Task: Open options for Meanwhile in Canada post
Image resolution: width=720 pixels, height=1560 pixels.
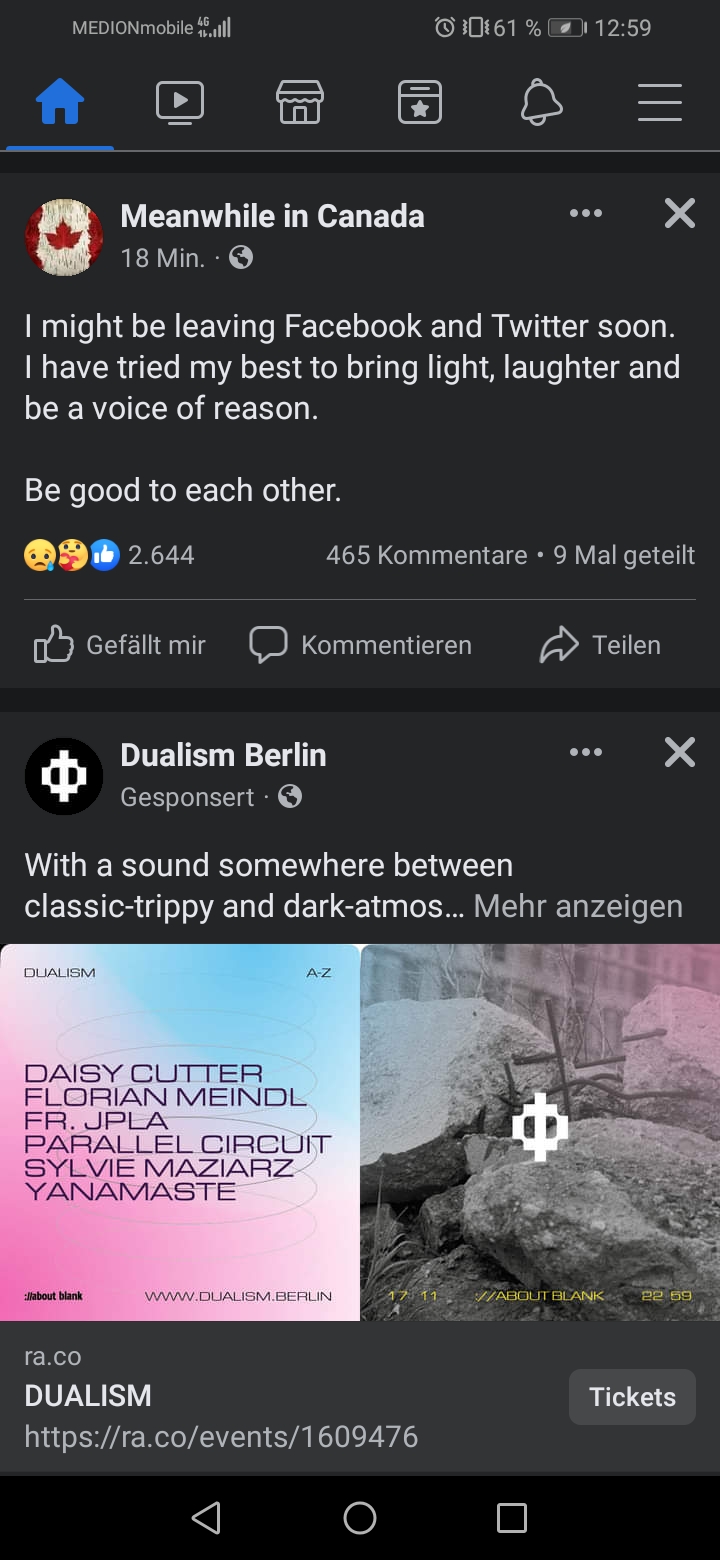Action: [585, 213]
